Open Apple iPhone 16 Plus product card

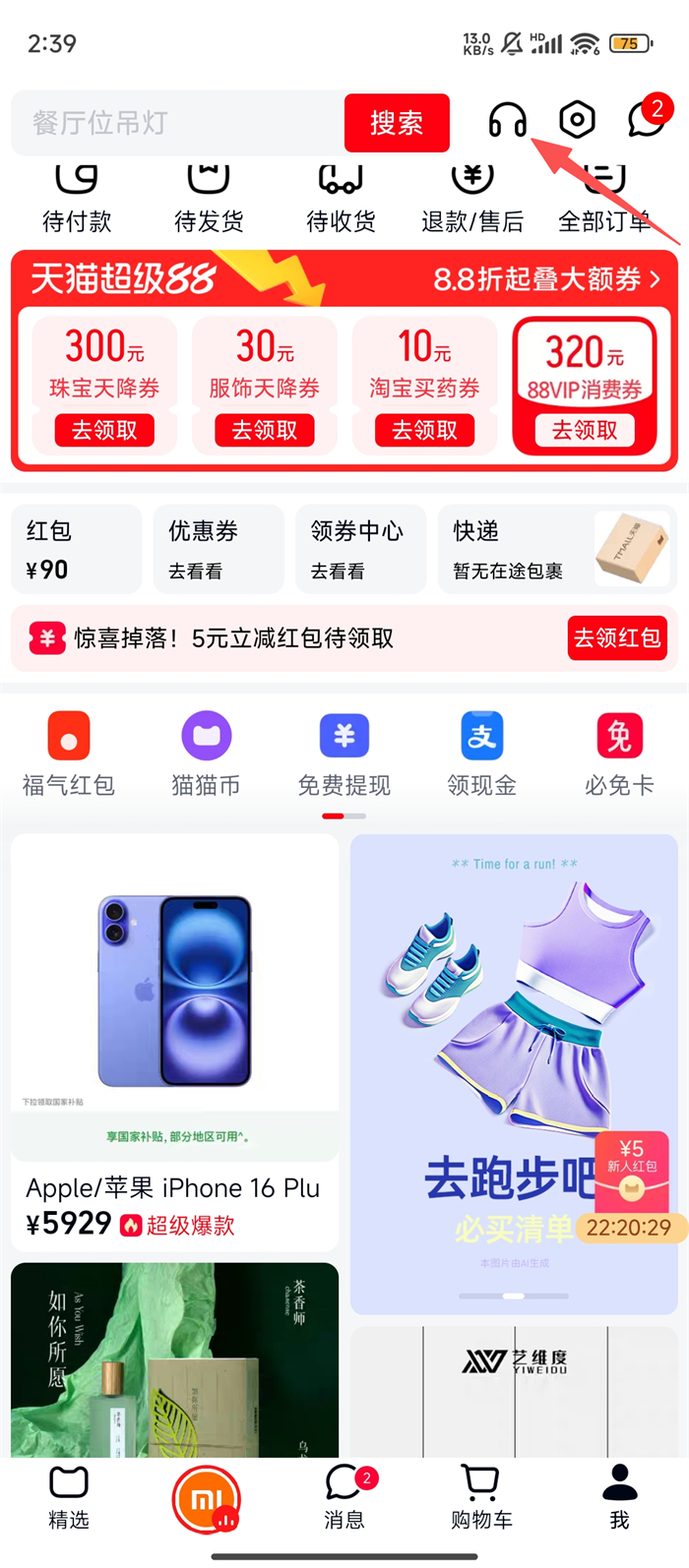[174, 1043]
